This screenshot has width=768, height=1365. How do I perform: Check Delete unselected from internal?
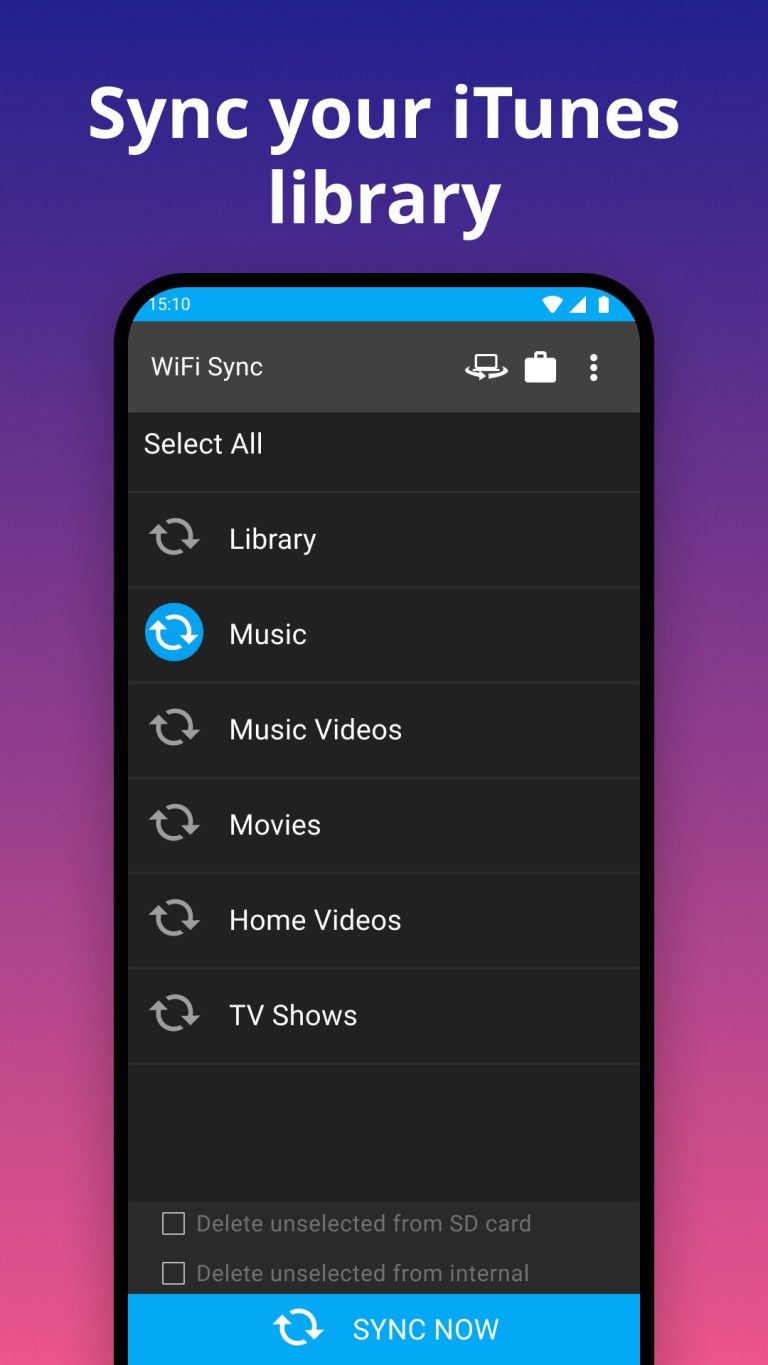click(173, 1273)
